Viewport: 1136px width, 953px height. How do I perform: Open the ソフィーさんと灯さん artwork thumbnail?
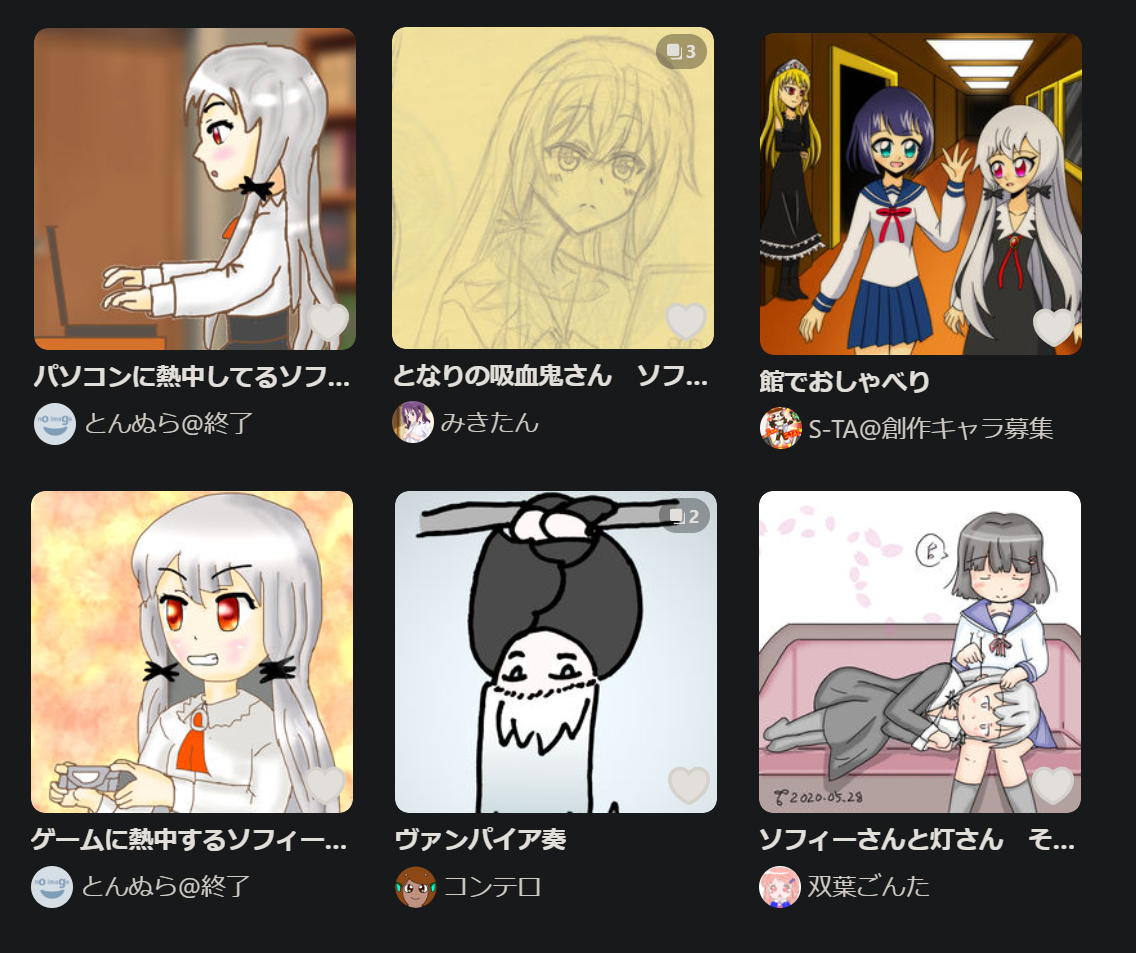point(919,650)
